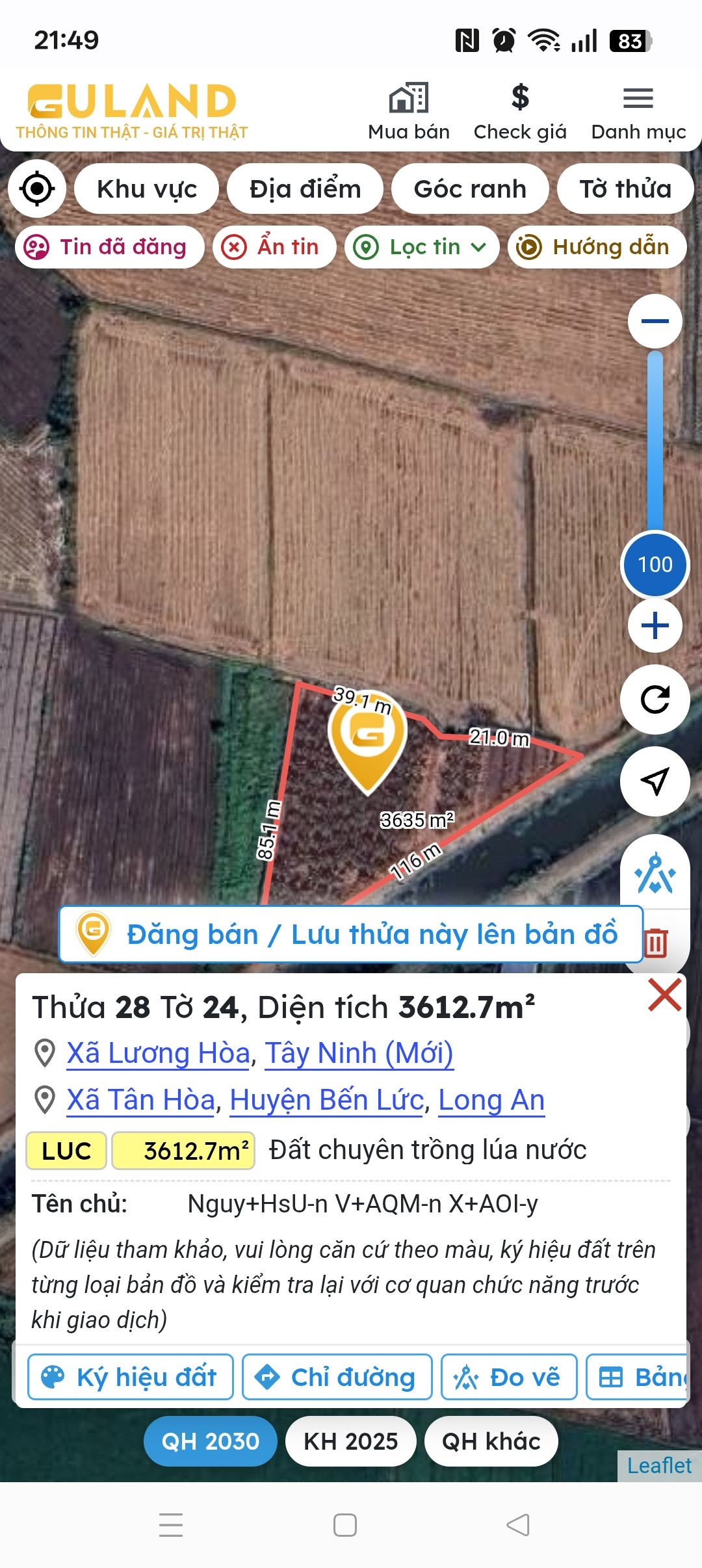Open the Xã Lương Hòa link

(x=159, y=1053)
